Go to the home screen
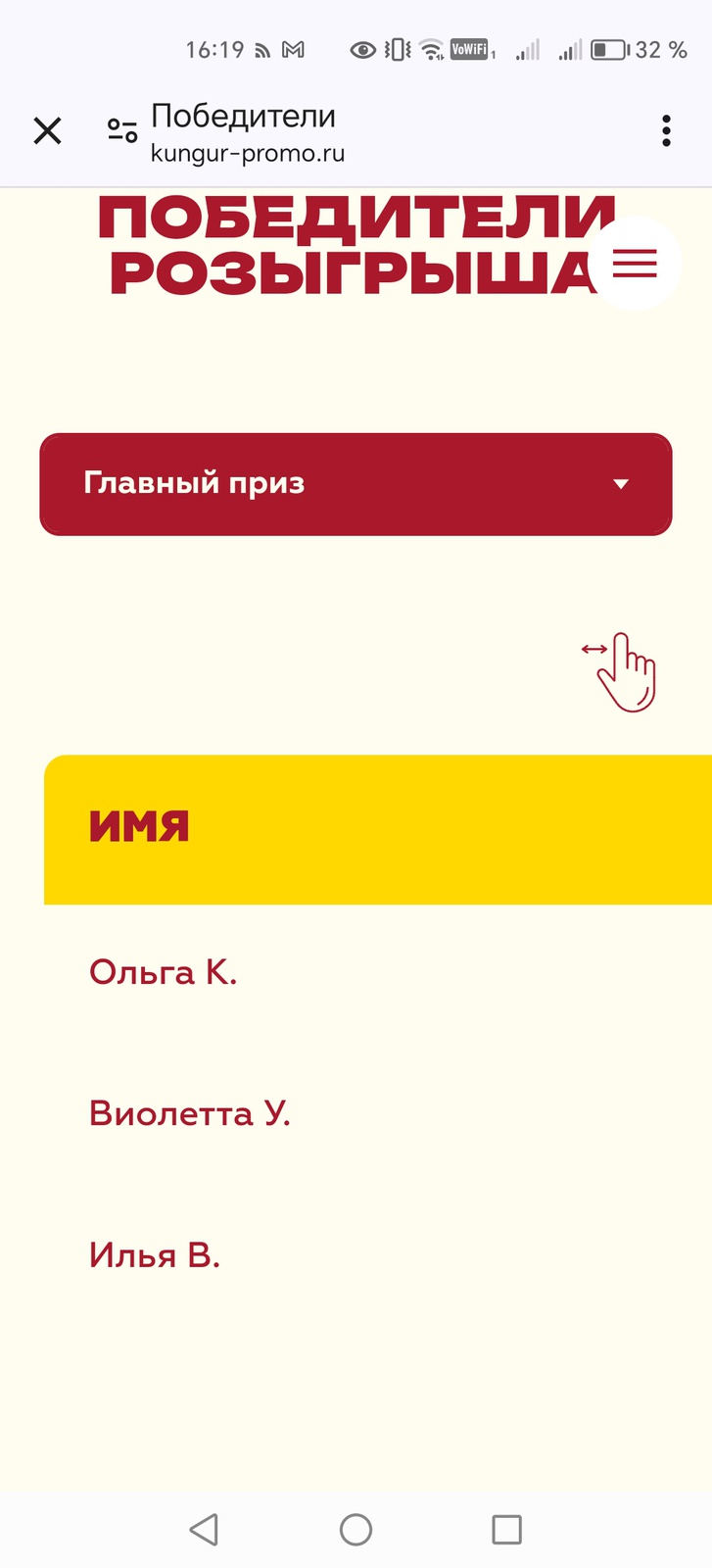Image resolution: width=712 pixels, height=1568 pixels. (356, 1529)
